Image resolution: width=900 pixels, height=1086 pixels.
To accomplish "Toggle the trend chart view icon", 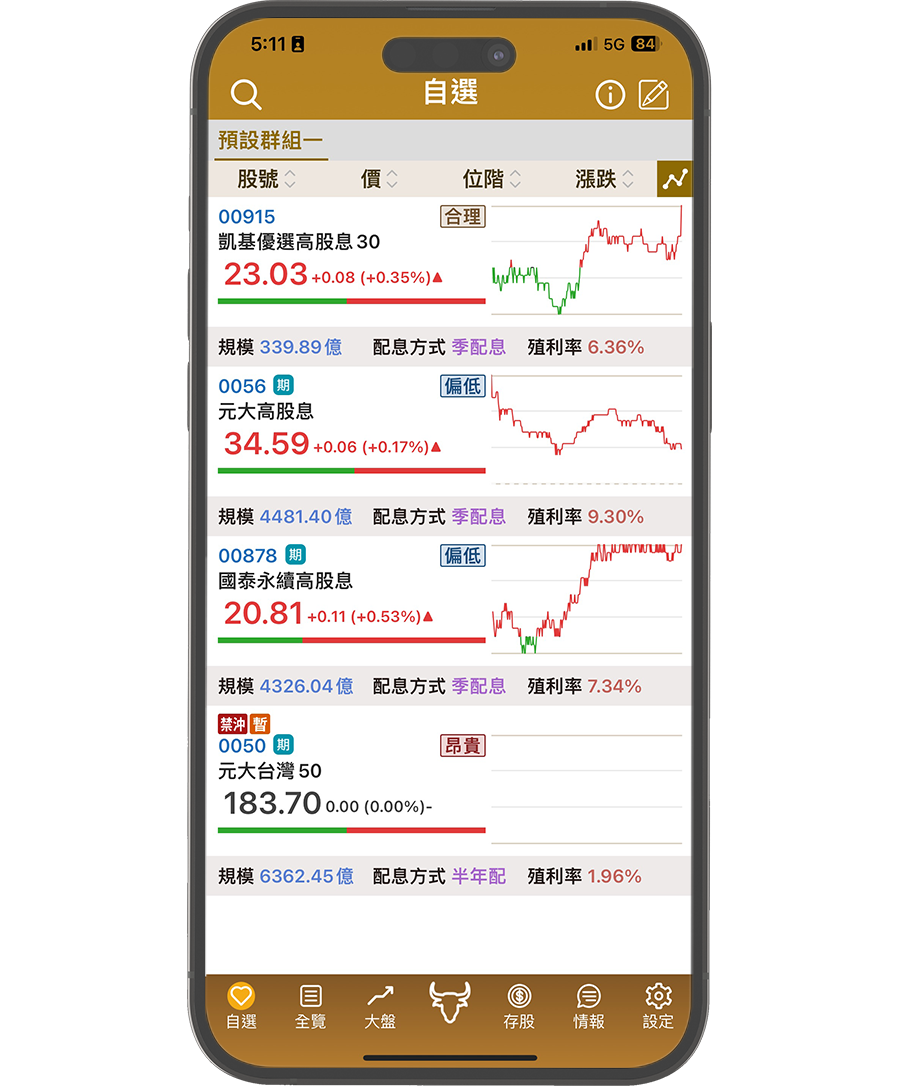I will tap(674, 179).
